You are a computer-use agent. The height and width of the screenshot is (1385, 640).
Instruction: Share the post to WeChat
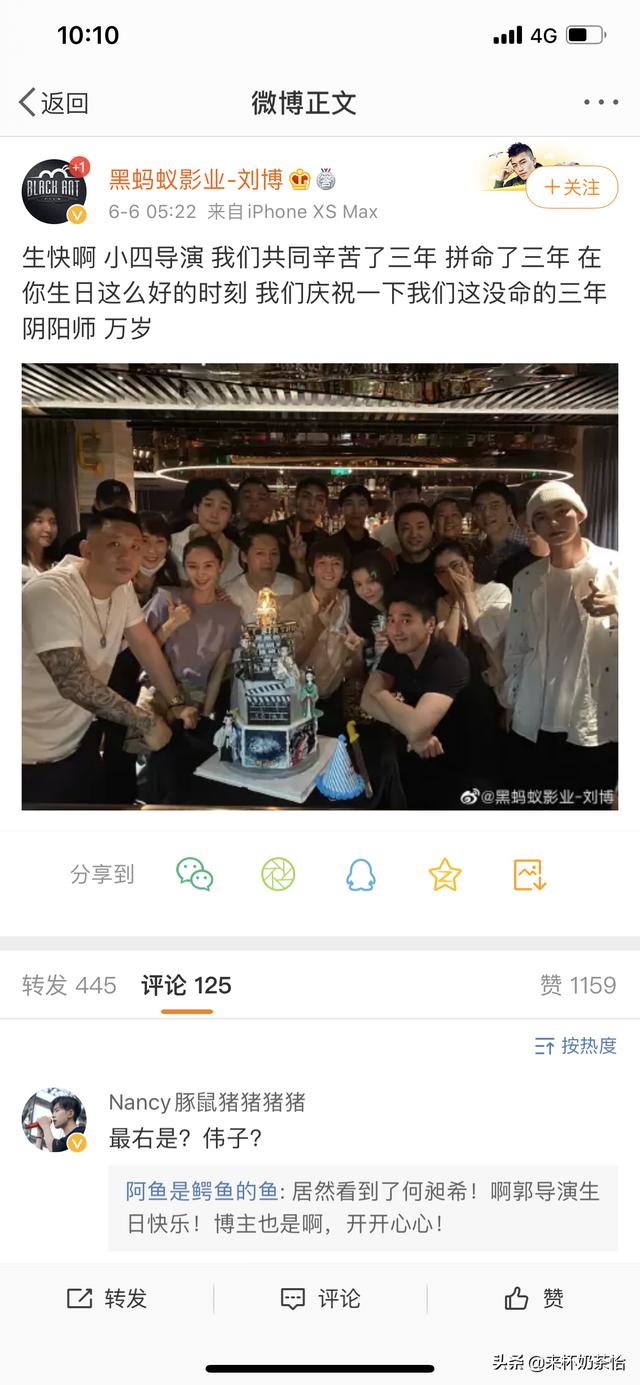click(195, 874)
